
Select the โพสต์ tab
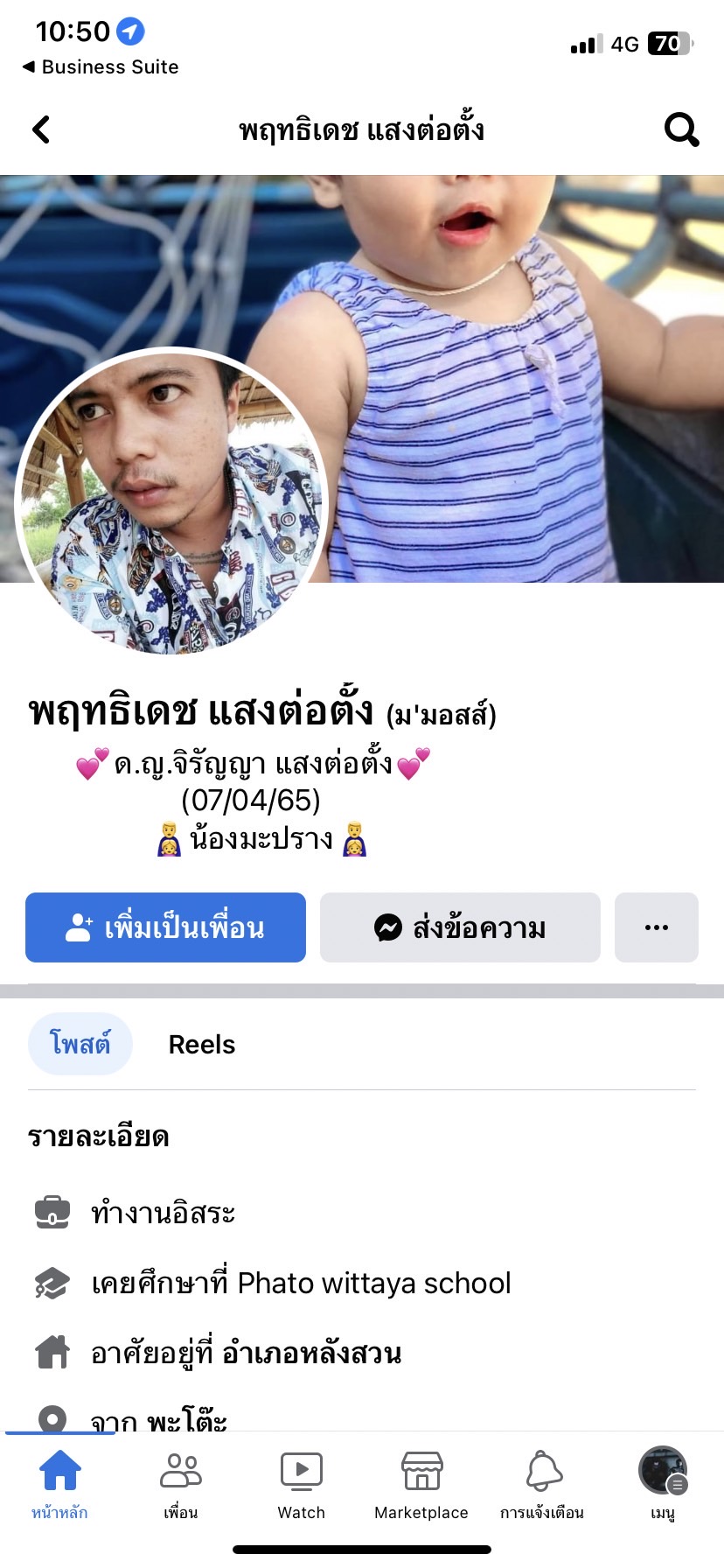80,1044
